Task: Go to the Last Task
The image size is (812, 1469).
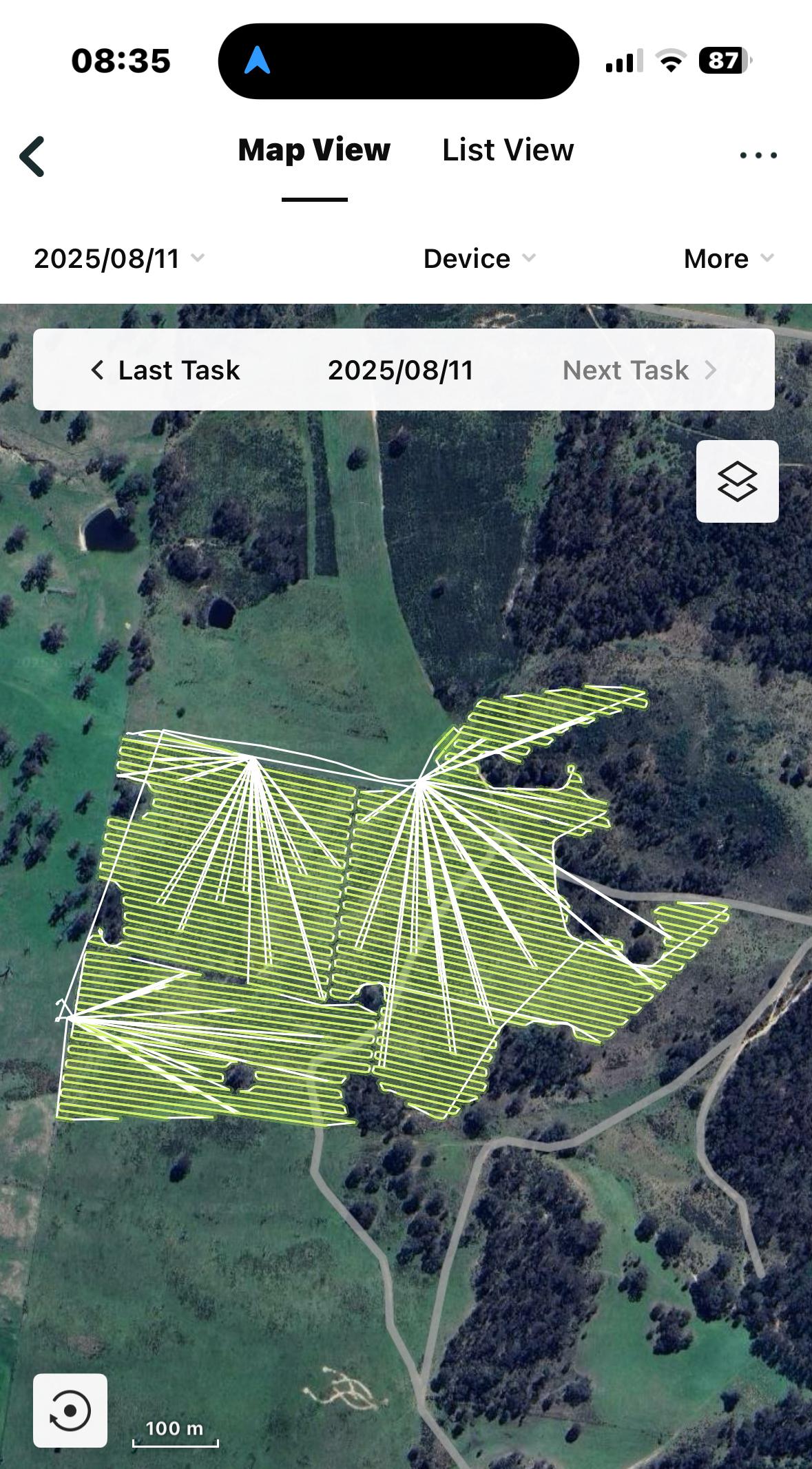Action: pos(166,371)
